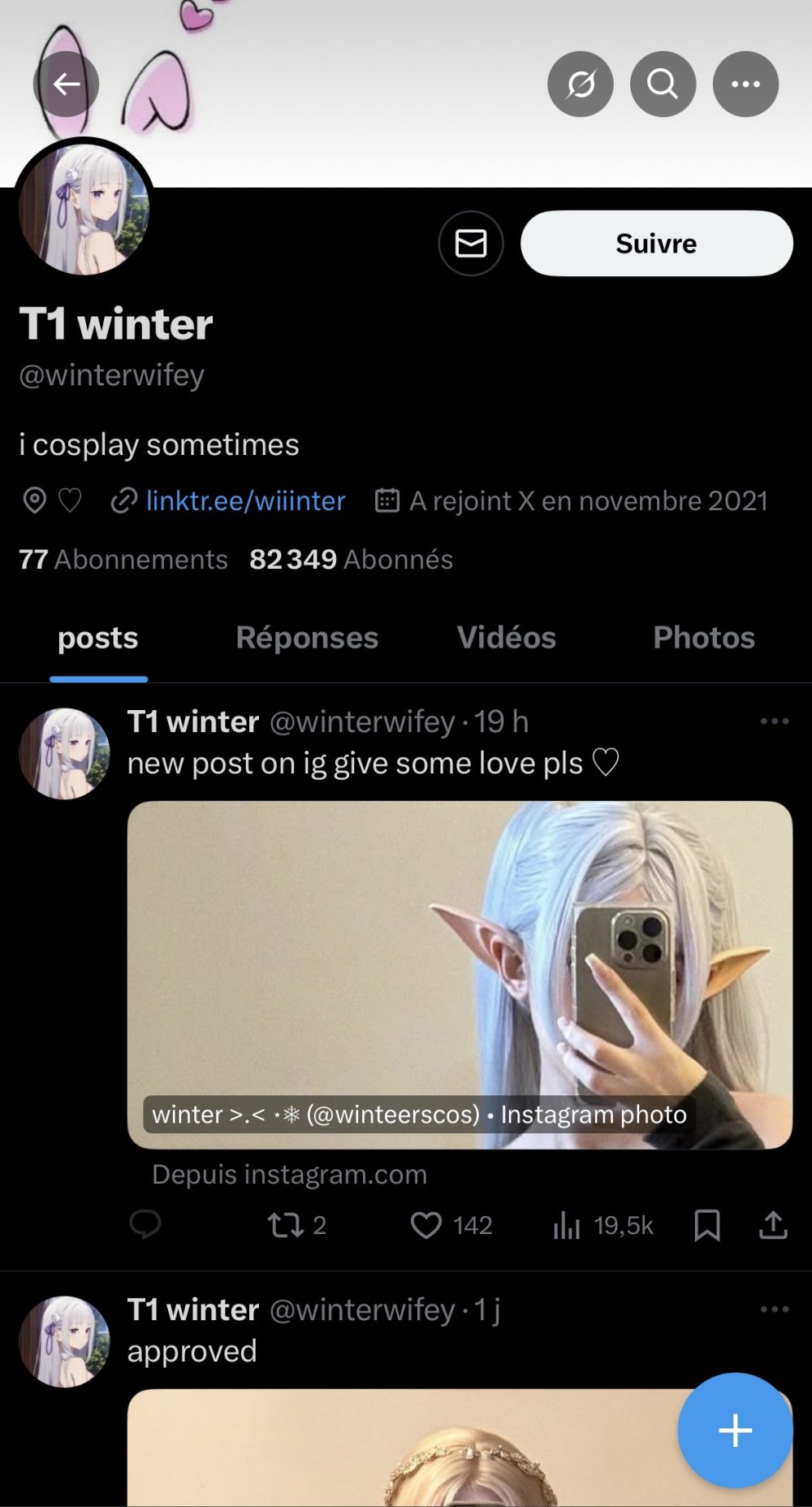Share the "new post on ig" post
812x1507 pixels.
pyautogui.click(x=773, y=1224)
